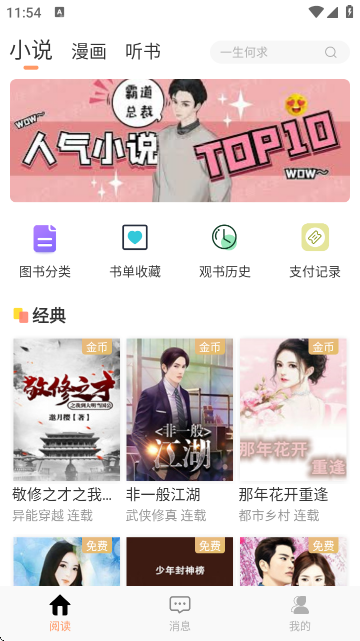
Task: Open 图书分类
Action: click(45, 251)
